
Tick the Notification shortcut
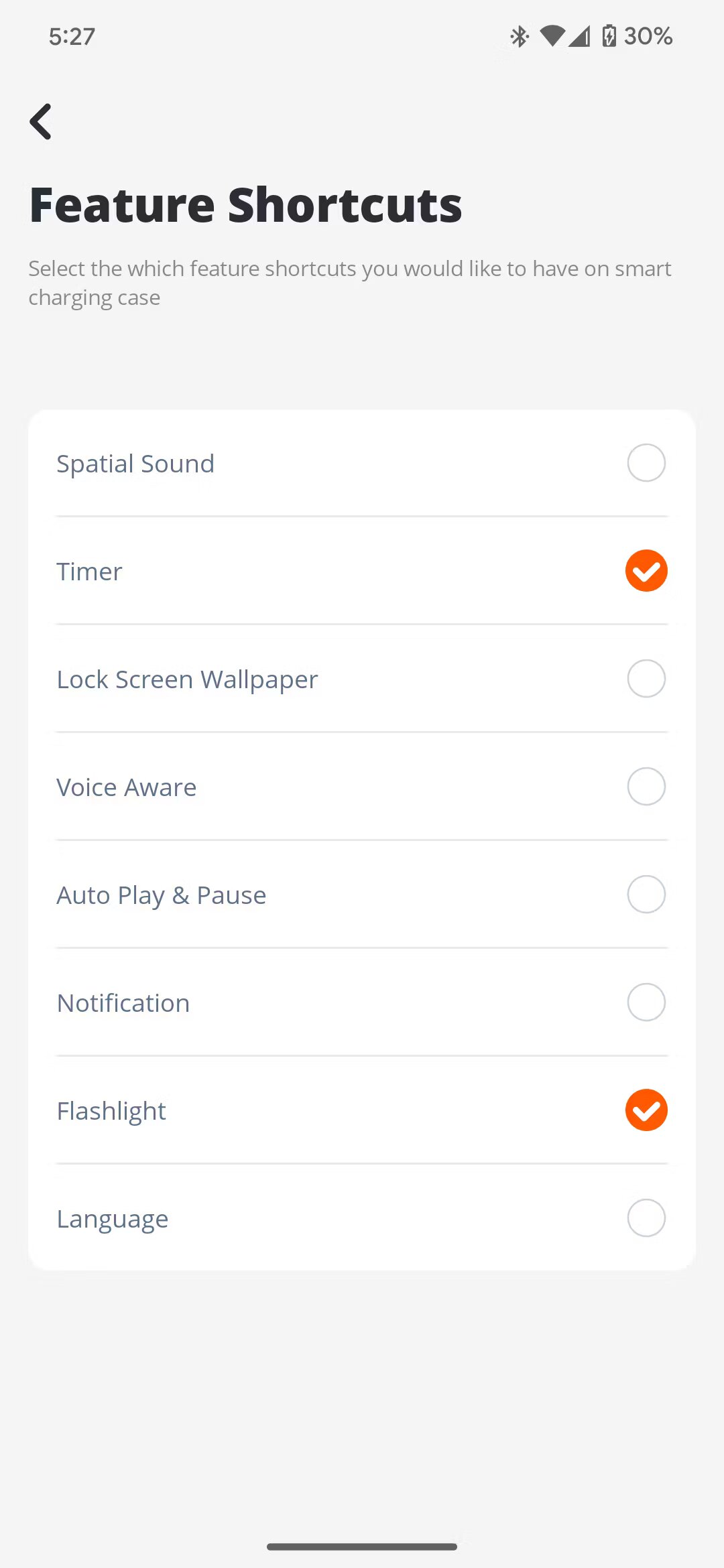click(x=646, y=1002)
